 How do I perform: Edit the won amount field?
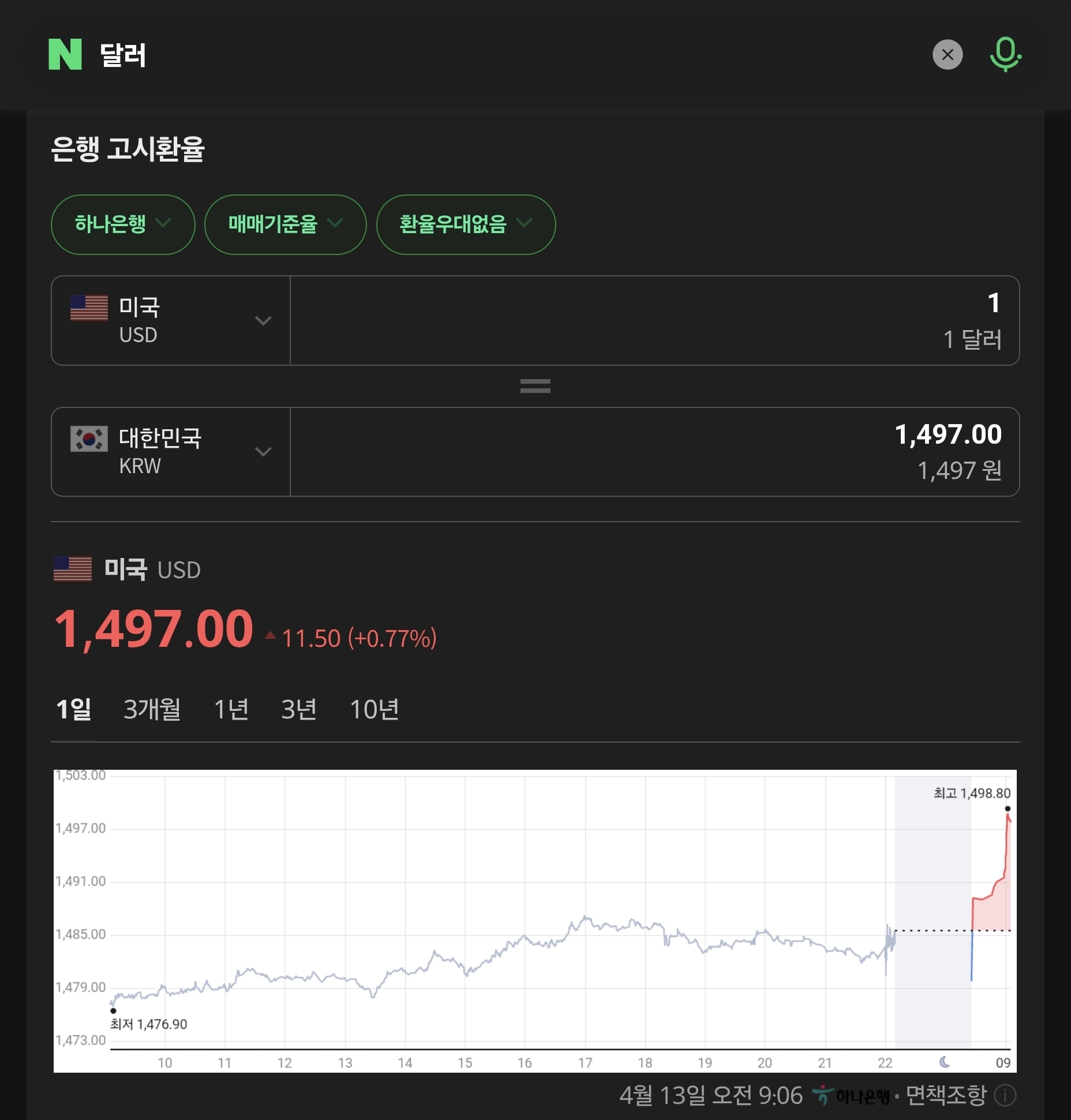click(x=654, y=452)
